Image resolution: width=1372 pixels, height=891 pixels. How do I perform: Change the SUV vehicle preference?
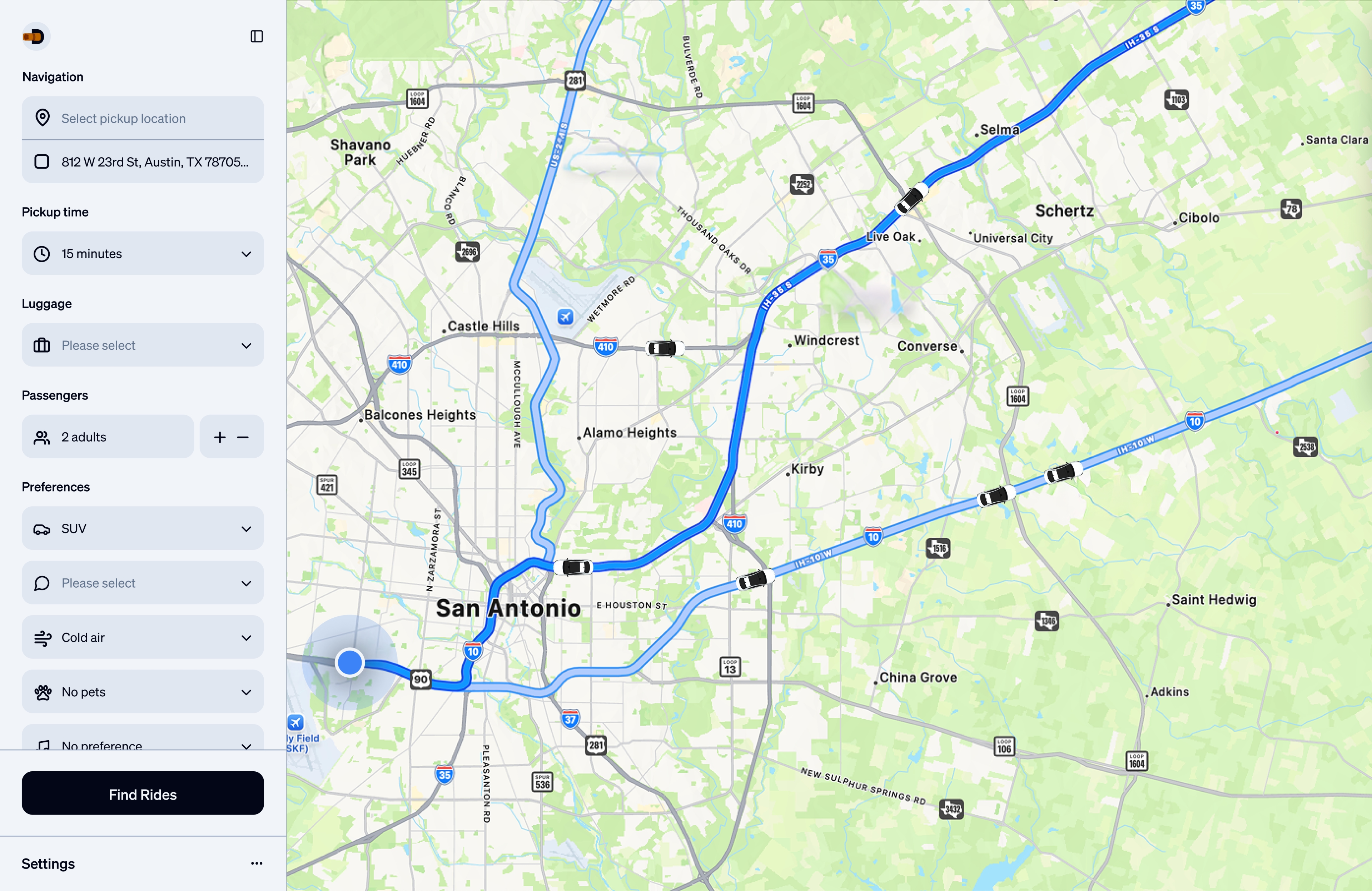pyautogui.click(x=143, y=528)
